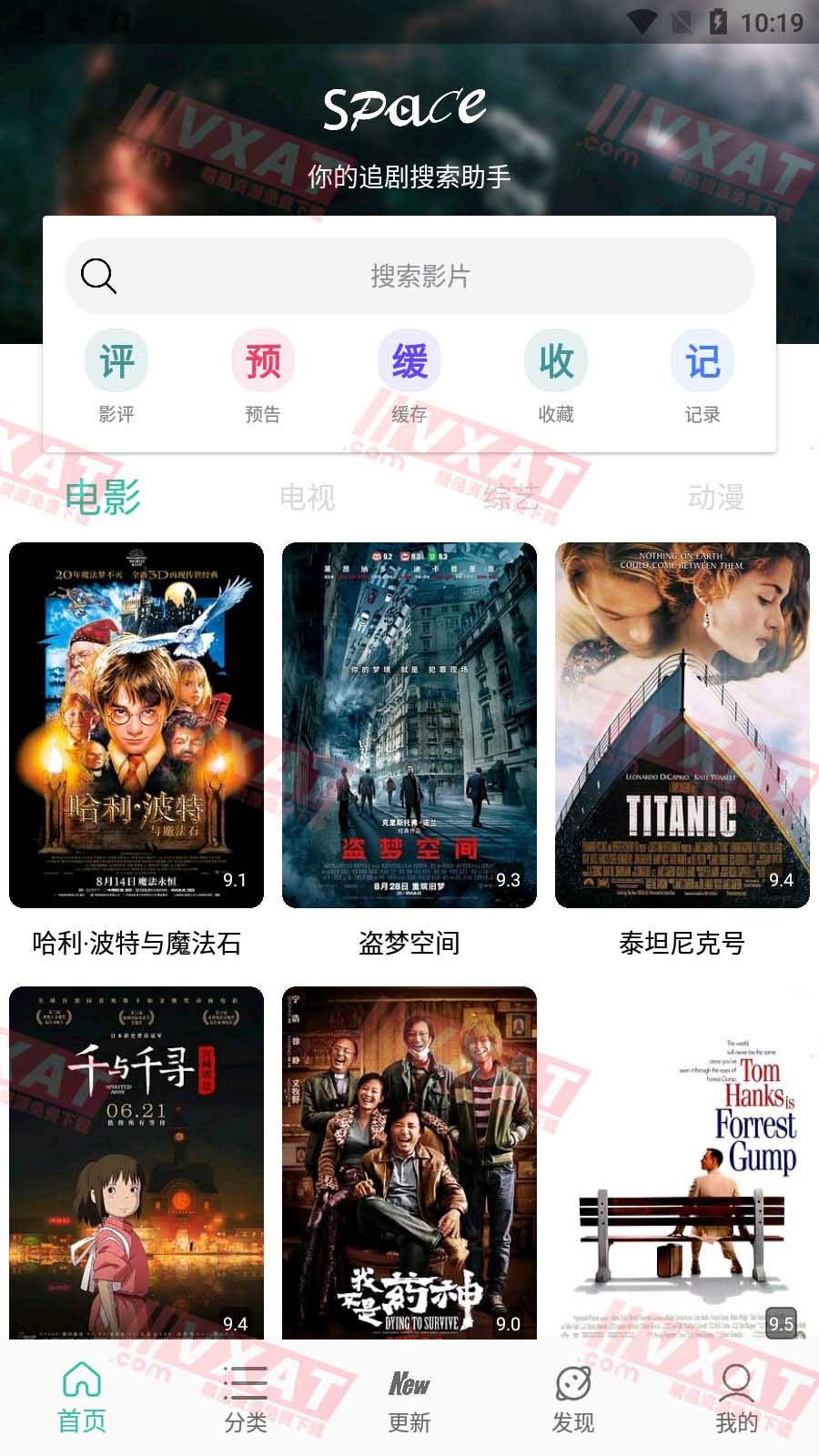
Task: Open the 千与千寻 poster
Action: (x=136, y=1162)
